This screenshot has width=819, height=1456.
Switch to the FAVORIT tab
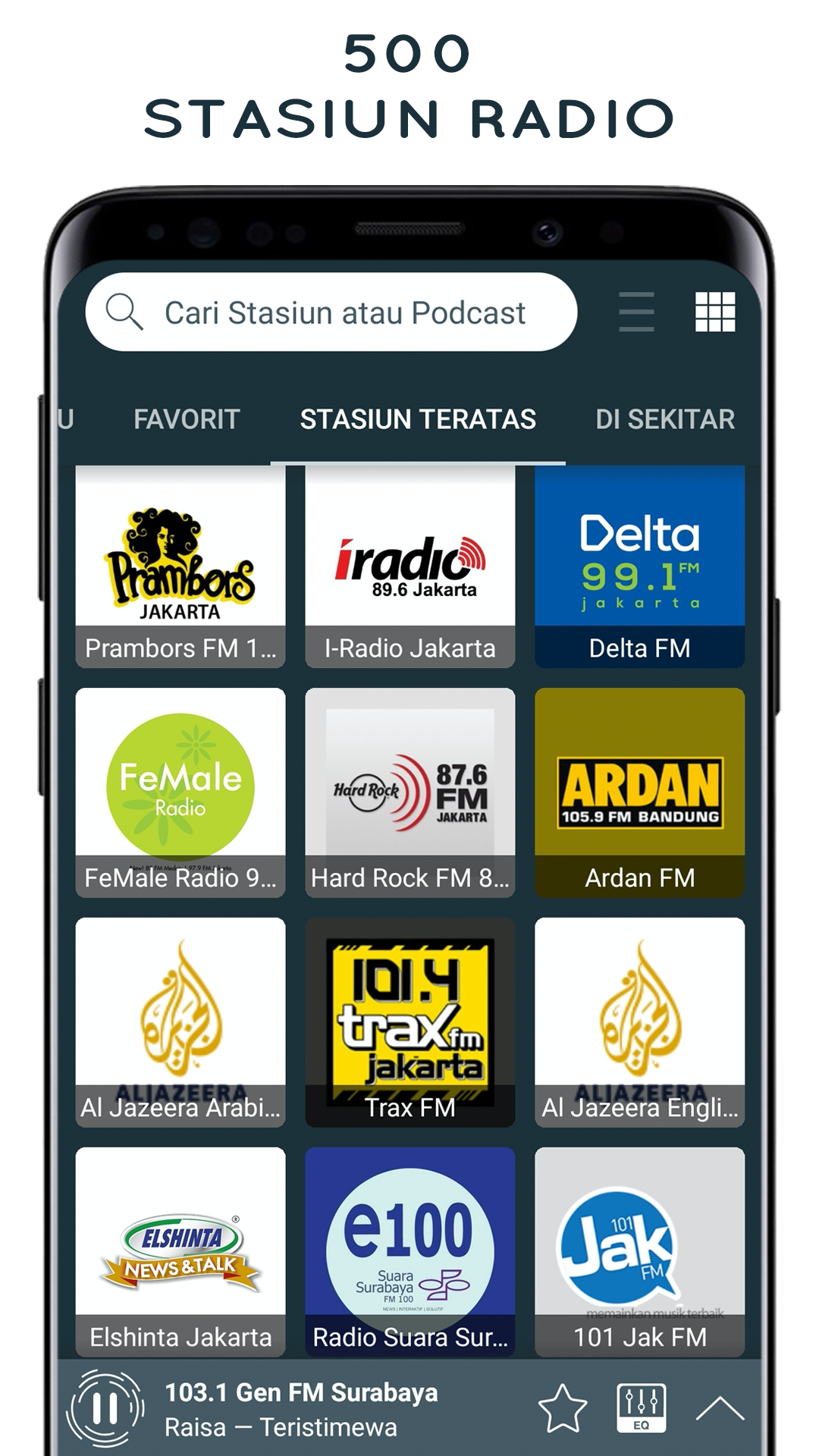(x=187, y=418)
